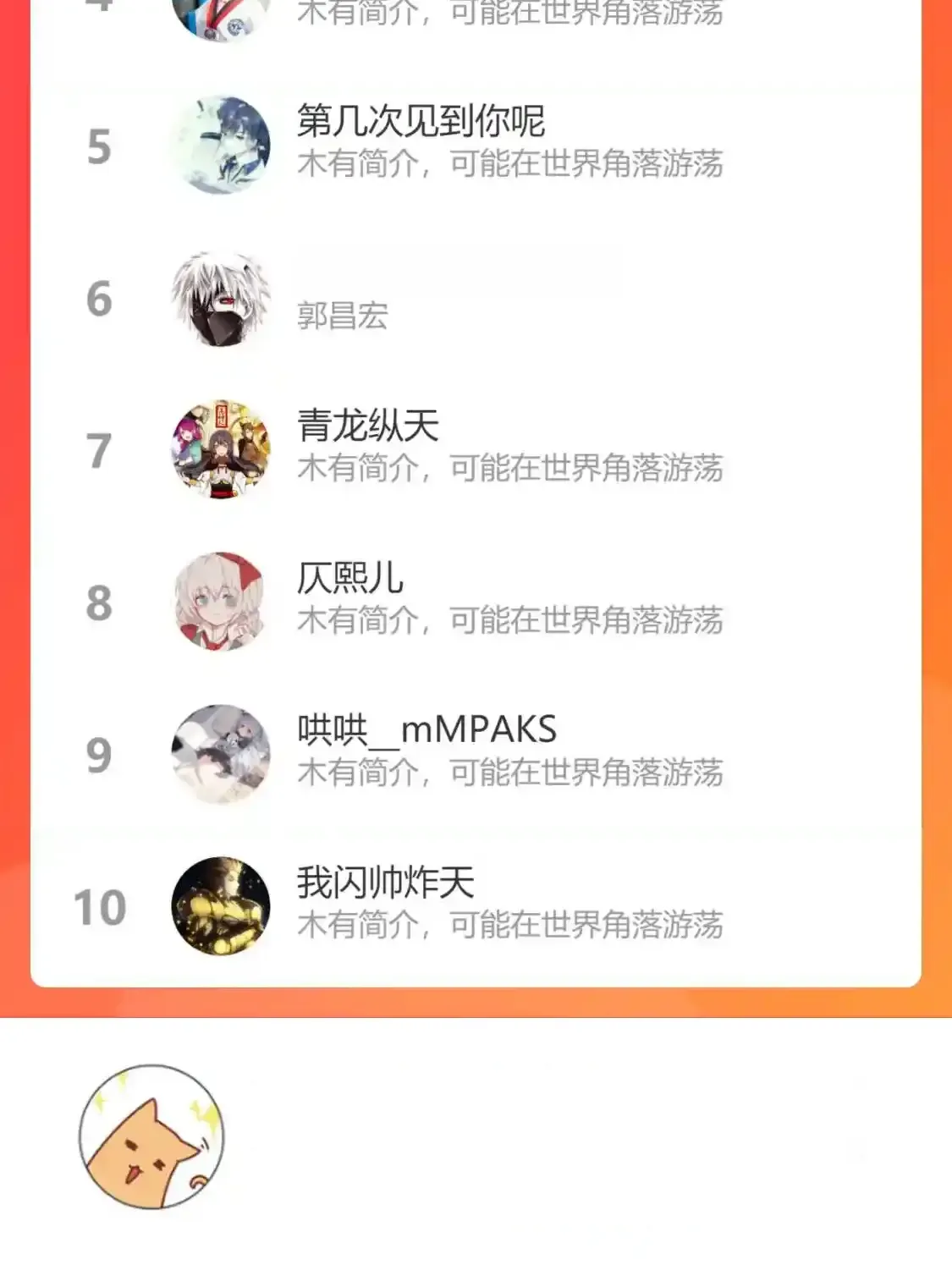Open the profile of 哄哄__mMPAKS
Screen dimensions: 952x1276
point(426,730)
